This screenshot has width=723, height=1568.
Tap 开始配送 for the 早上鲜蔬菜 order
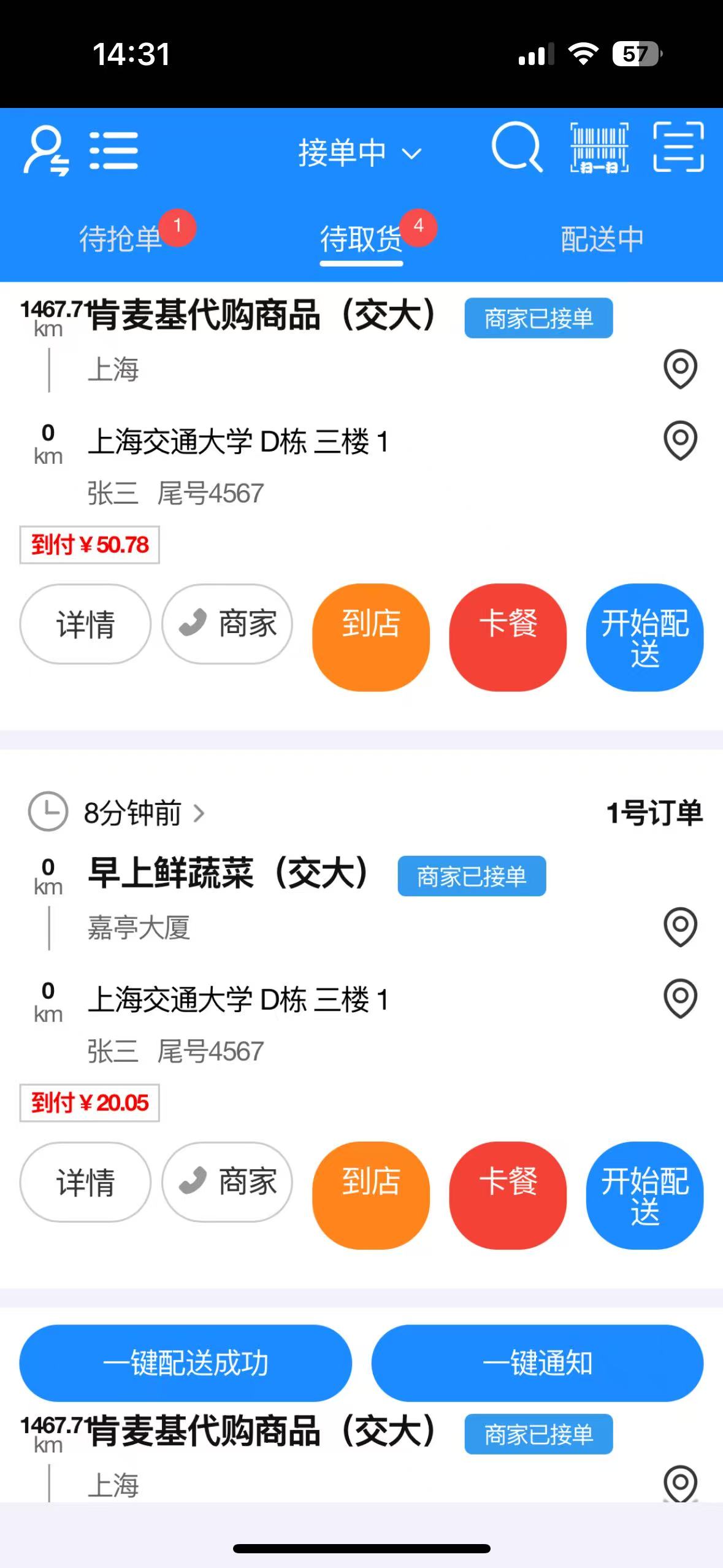point(645,1195)
